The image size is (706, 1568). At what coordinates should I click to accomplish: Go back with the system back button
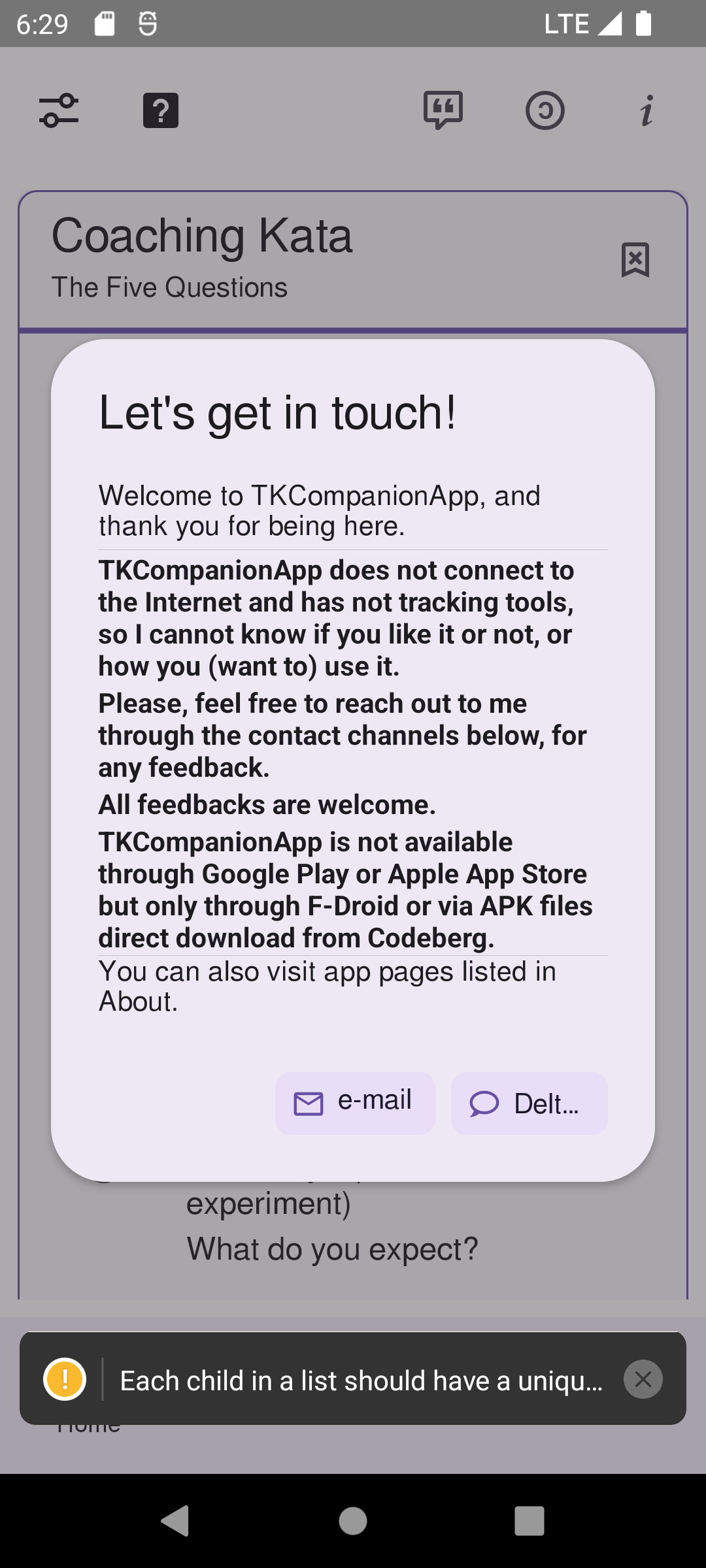click(x=175, y=1520)
